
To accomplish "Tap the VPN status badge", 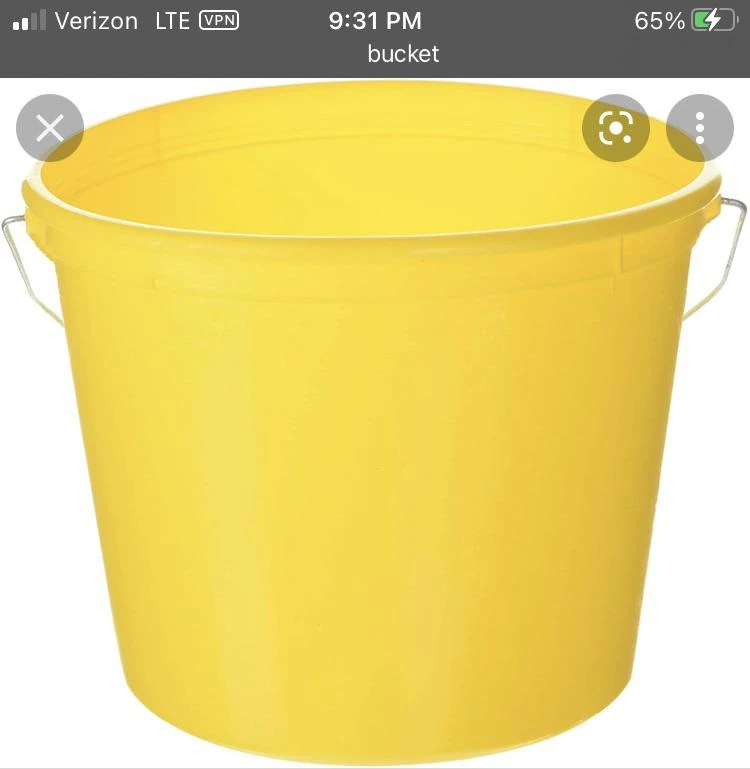I will pos(219,20).
